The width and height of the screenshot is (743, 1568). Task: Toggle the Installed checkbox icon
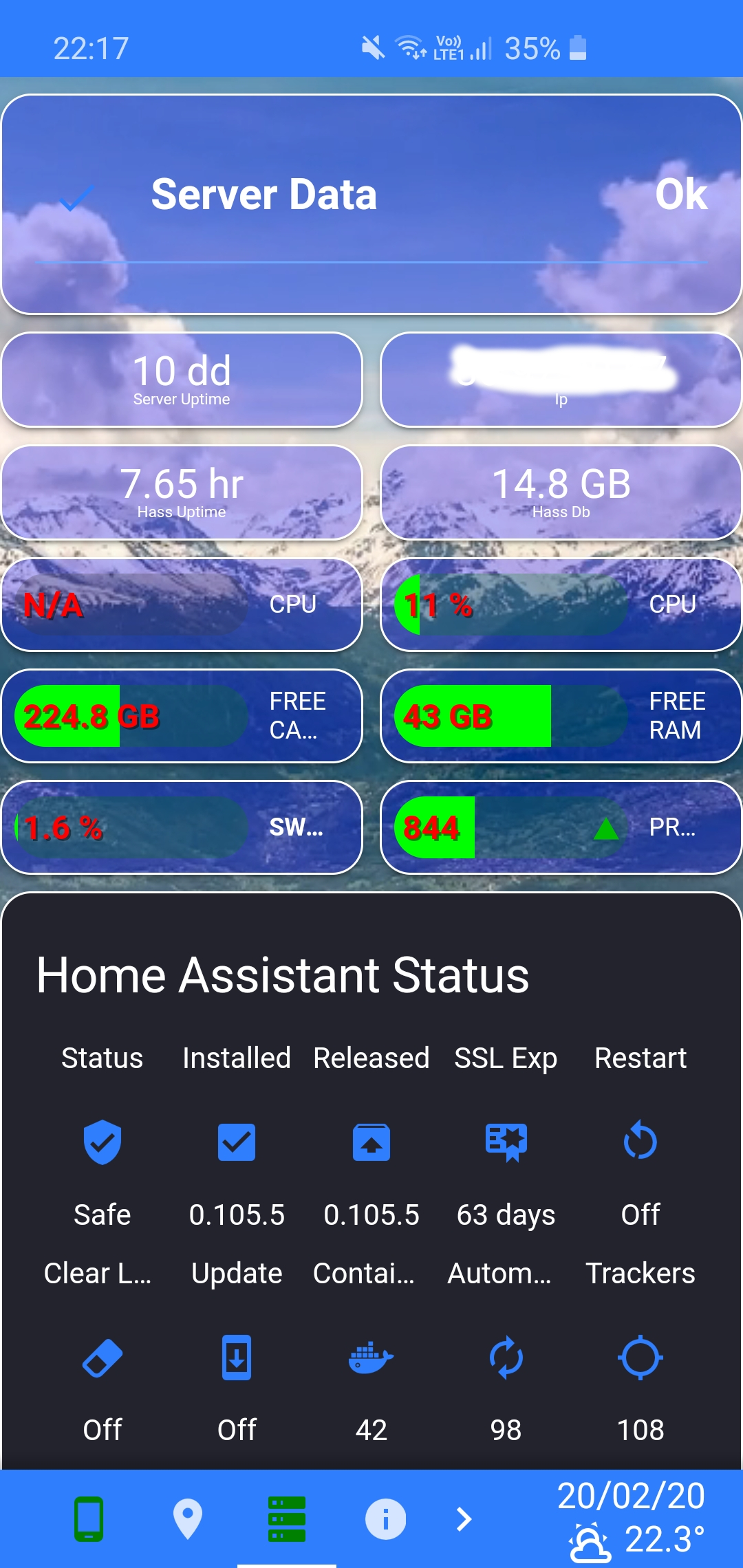[236, 1143]
